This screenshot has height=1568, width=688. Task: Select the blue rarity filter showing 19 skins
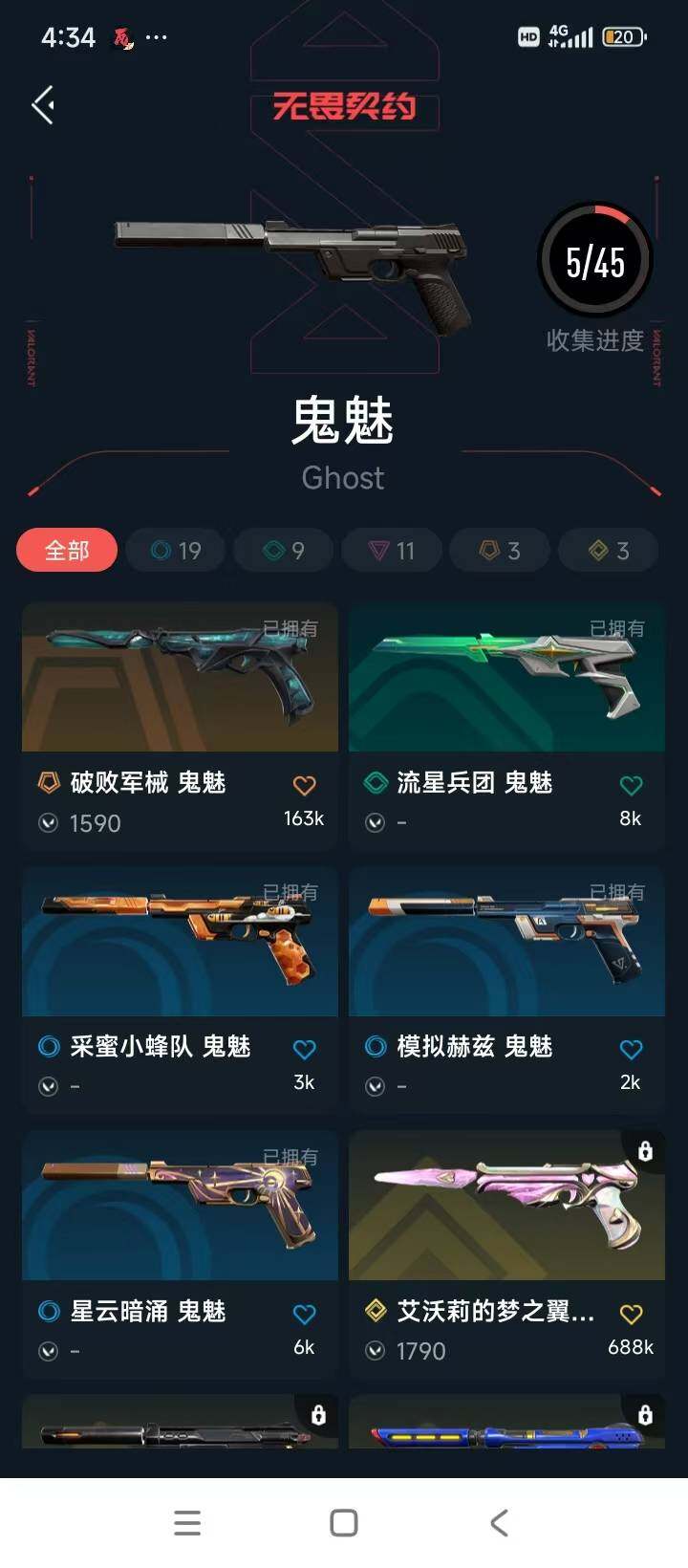pos(175,550)
